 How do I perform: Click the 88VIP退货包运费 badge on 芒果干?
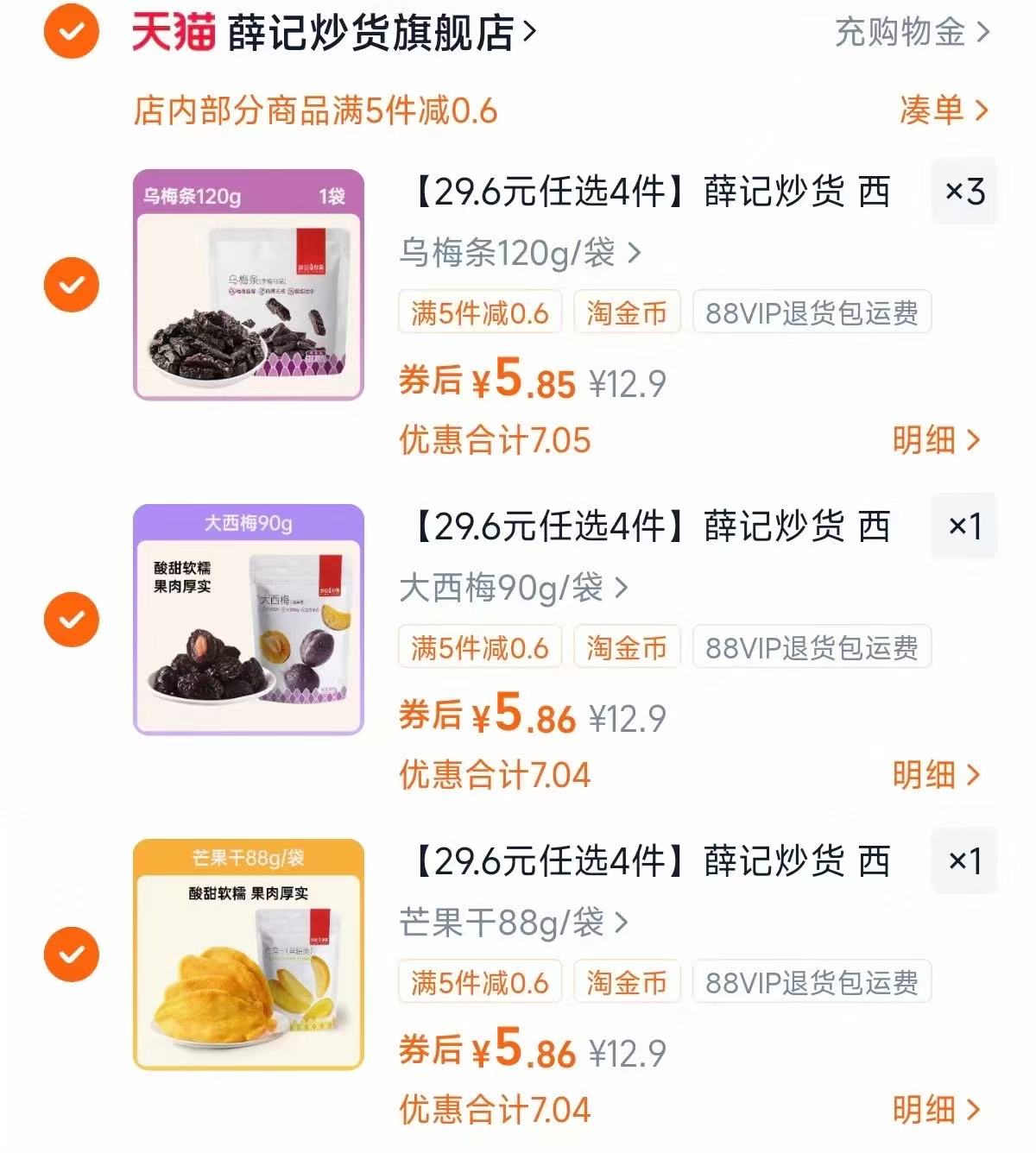coord(812,982)
